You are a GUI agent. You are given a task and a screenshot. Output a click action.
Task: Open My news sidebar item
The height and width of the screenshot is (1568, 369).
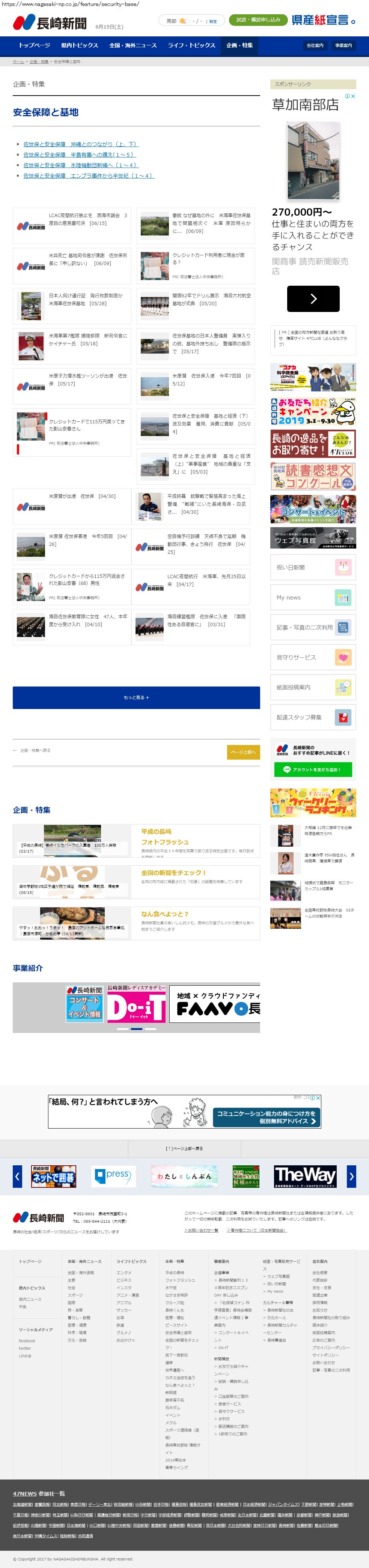click(x=313, y=598)
